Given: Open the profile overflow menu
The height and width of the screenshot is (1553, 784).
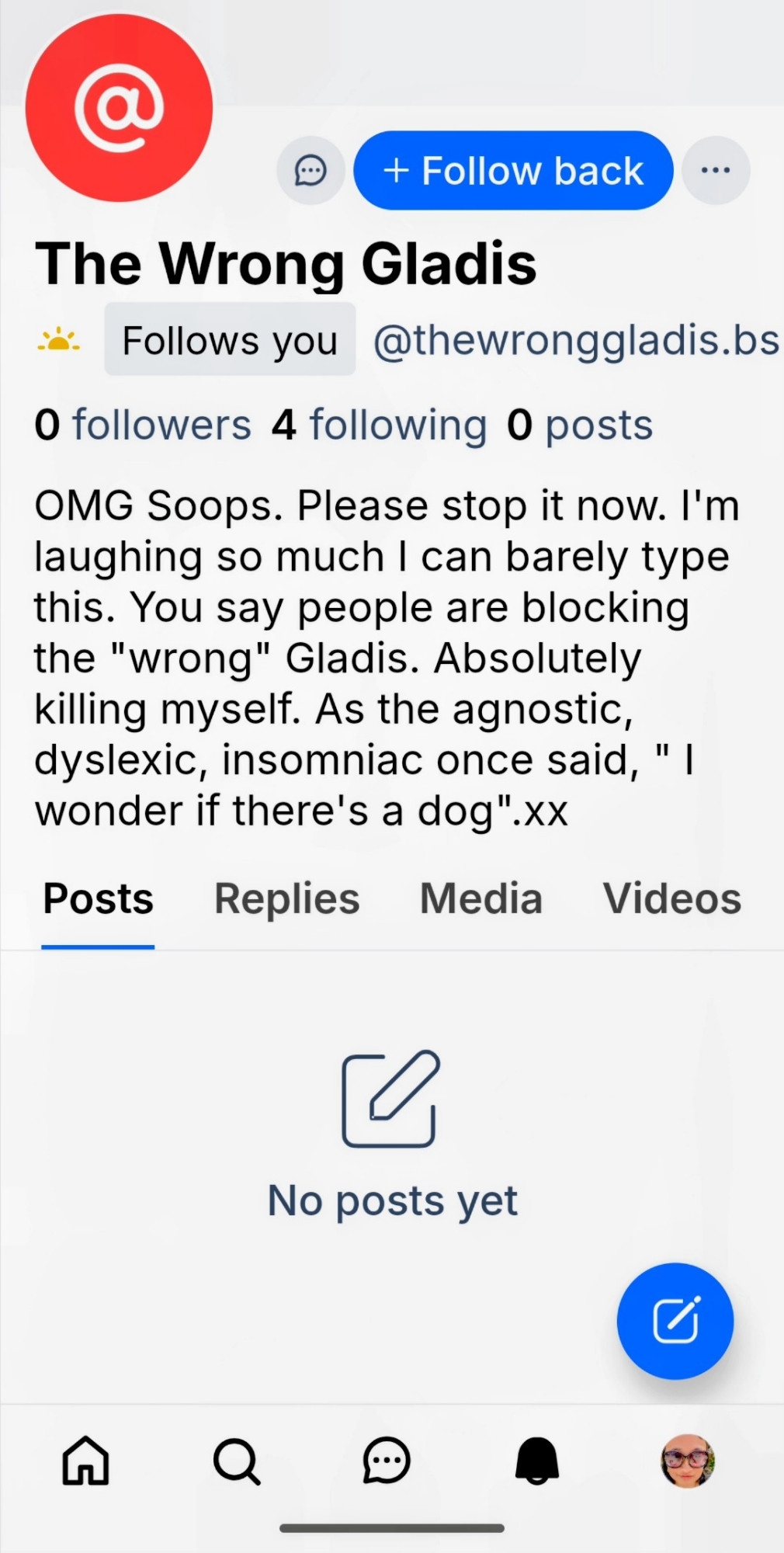Looking at the screenshot, I should pos(715,171).
